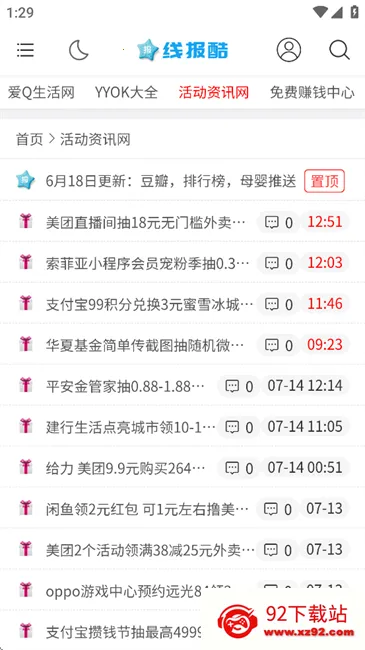This screenshot has width=365, height=650.
Task: Go to 首页 in the breadcrumb
Action: (29, 139)
